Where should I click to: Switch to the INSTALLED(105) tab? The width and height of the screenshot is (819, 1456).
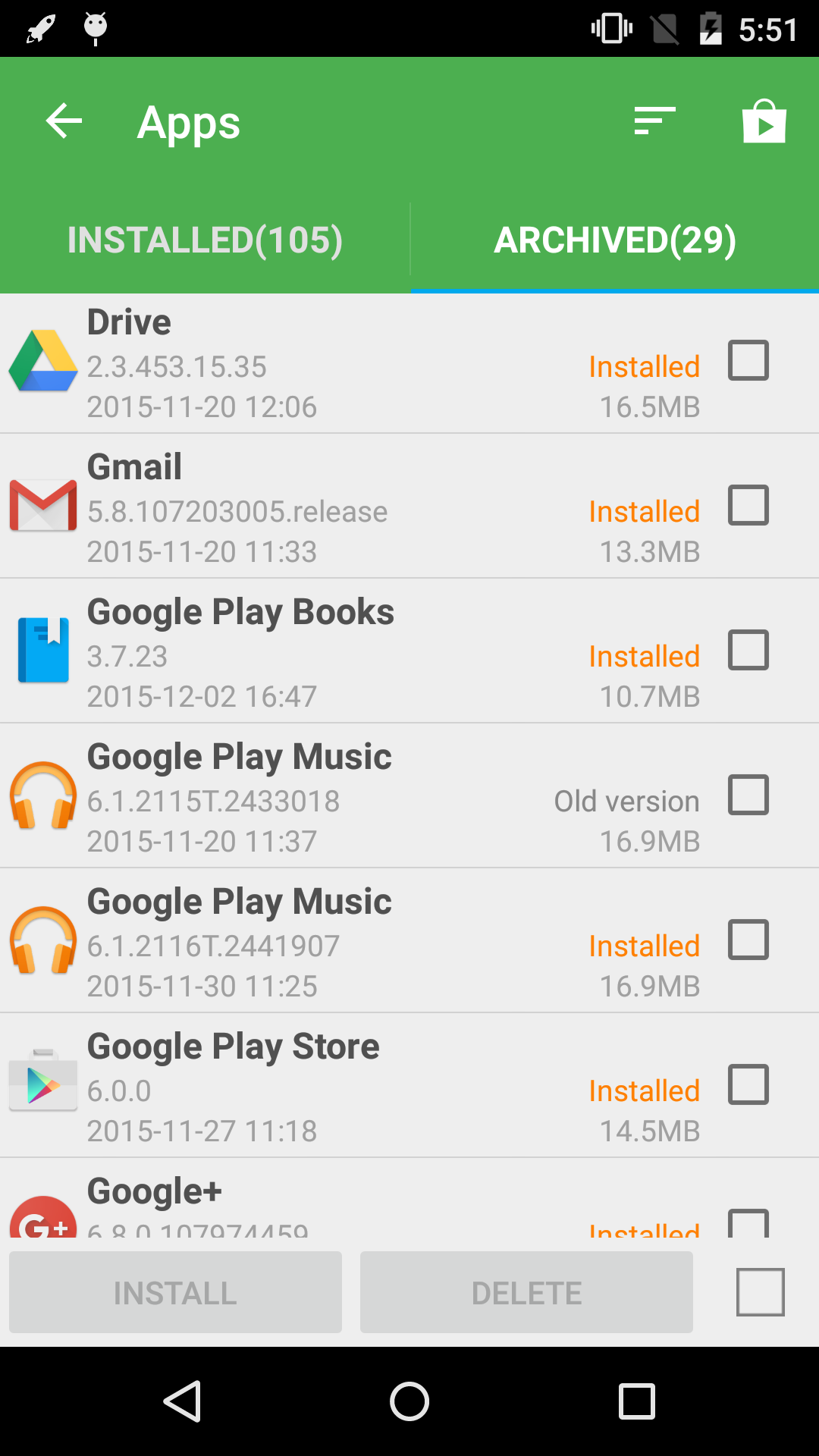pos(205,240)
